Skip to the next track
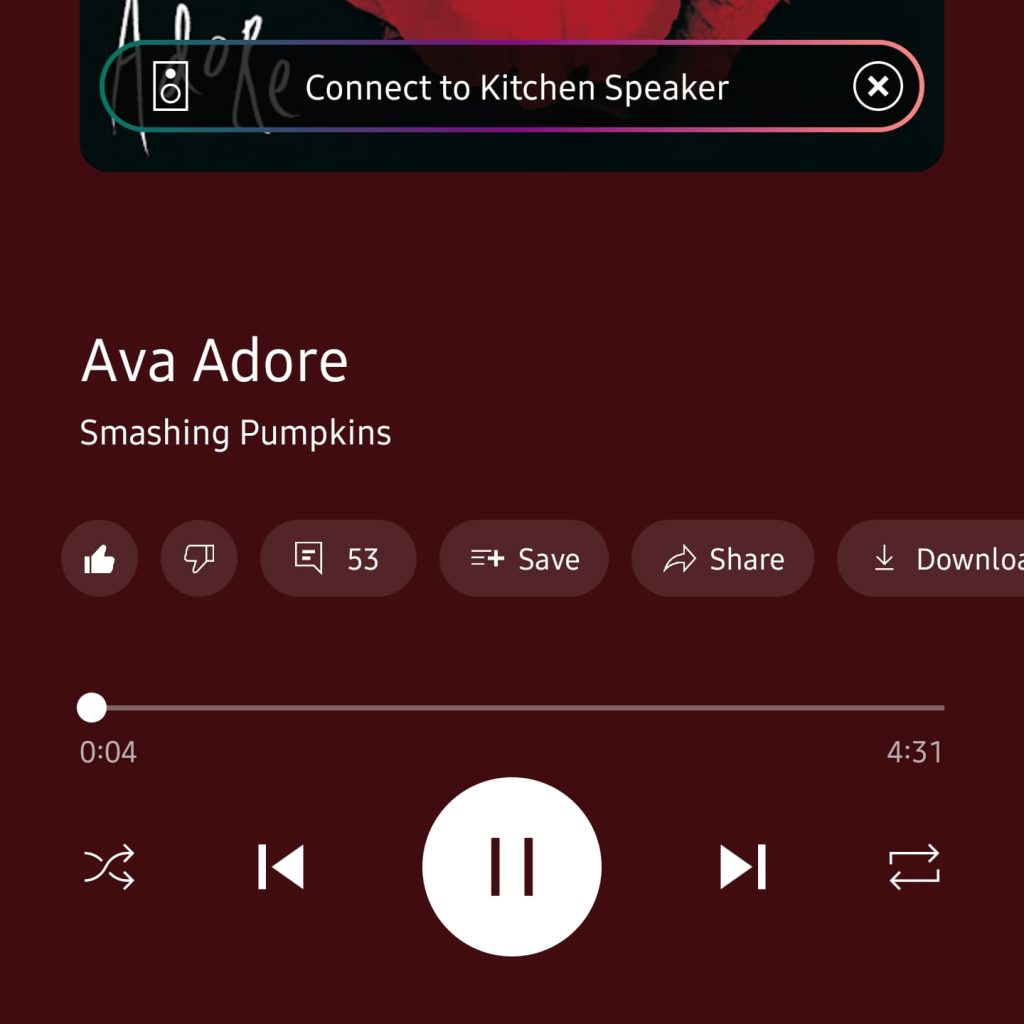1024x1024 pixels. point(743,867)
